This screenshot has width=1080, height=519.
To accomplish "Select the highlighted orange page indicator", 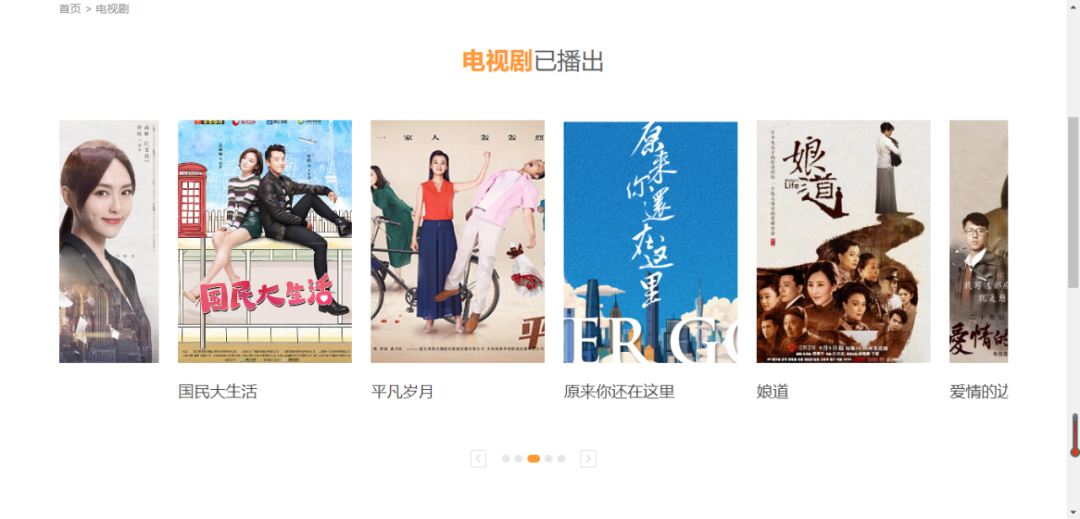I will tap(534, 458).
